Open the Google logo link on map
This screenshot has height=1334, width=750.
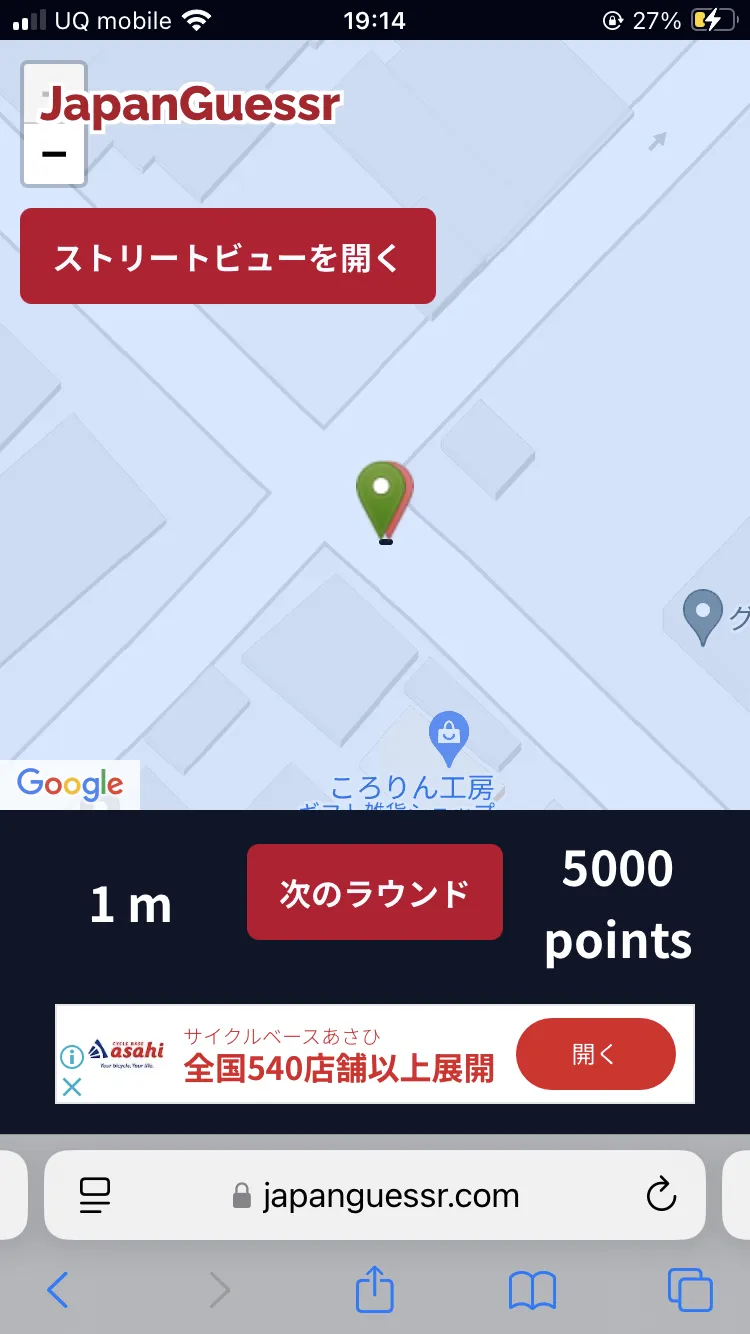(70, 784)
